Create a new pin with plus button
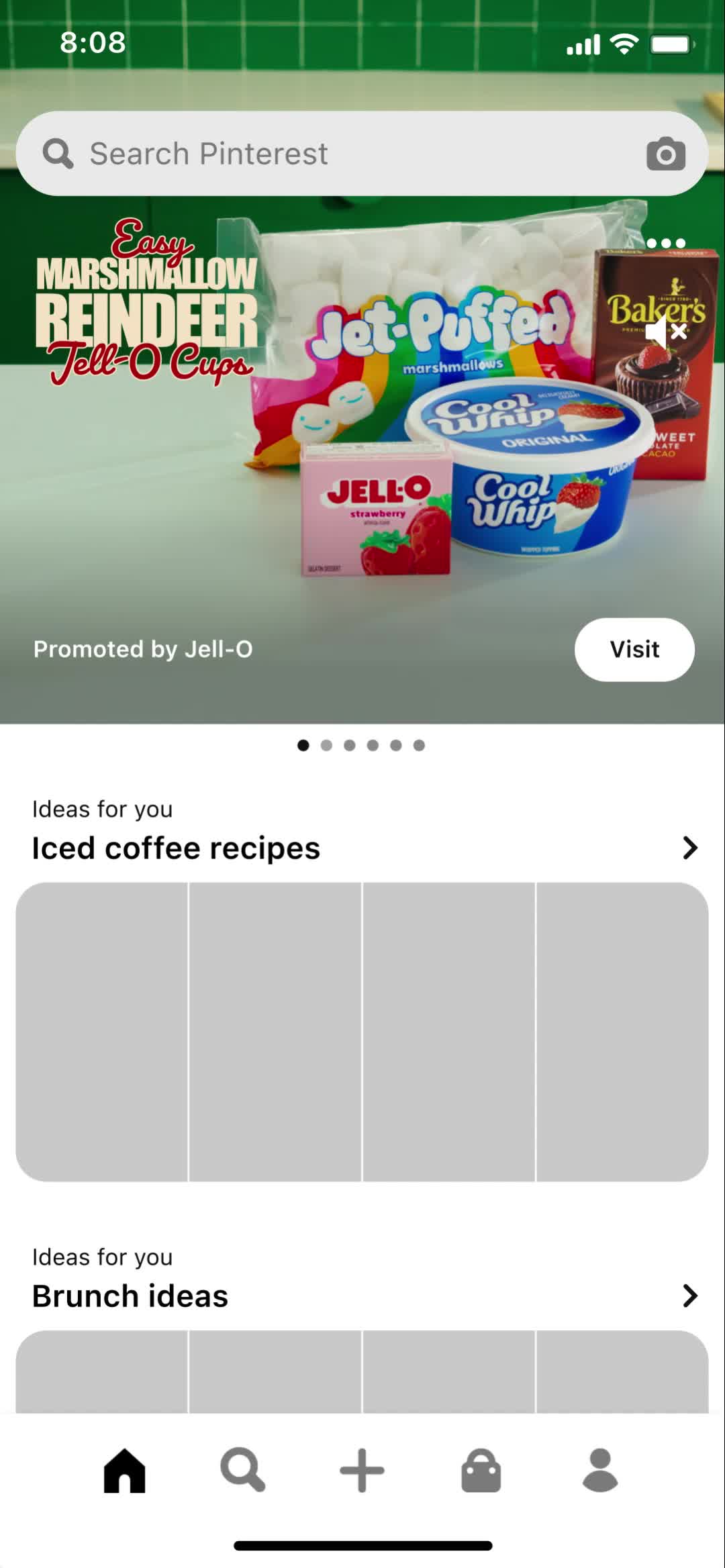 tap(362, 1470)
